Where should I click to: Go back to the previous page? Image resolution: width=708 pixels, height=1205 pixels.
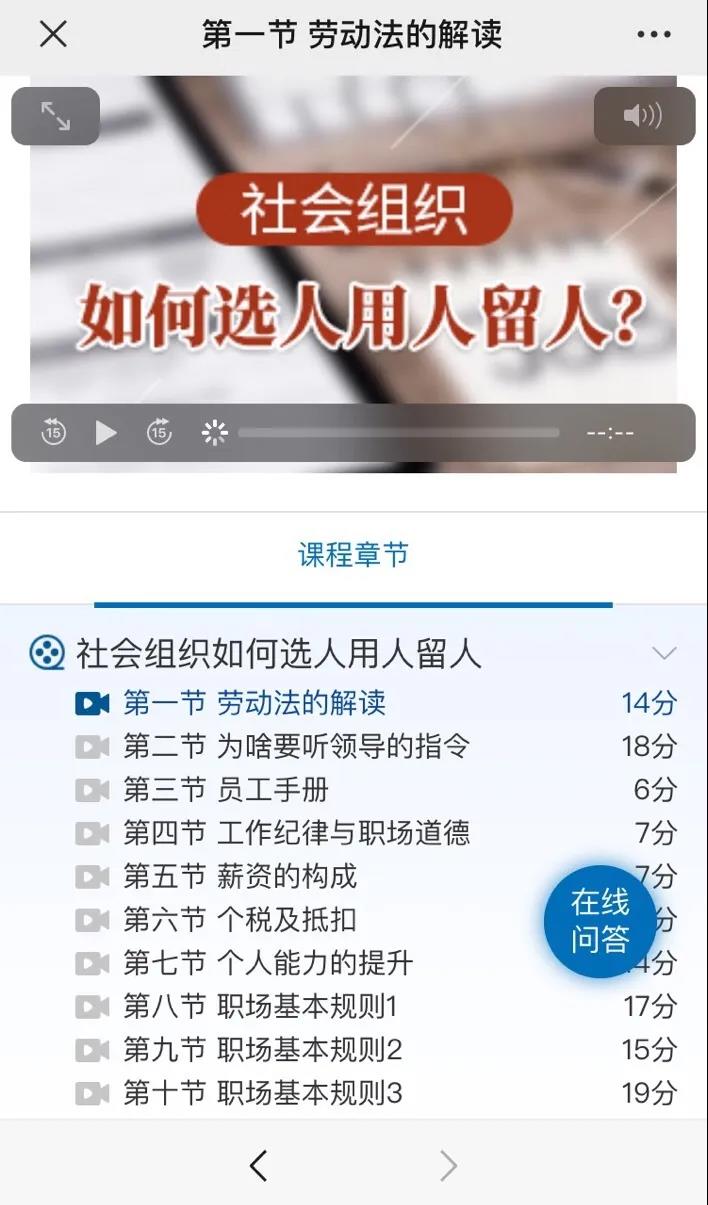(x=259, y=1165)
